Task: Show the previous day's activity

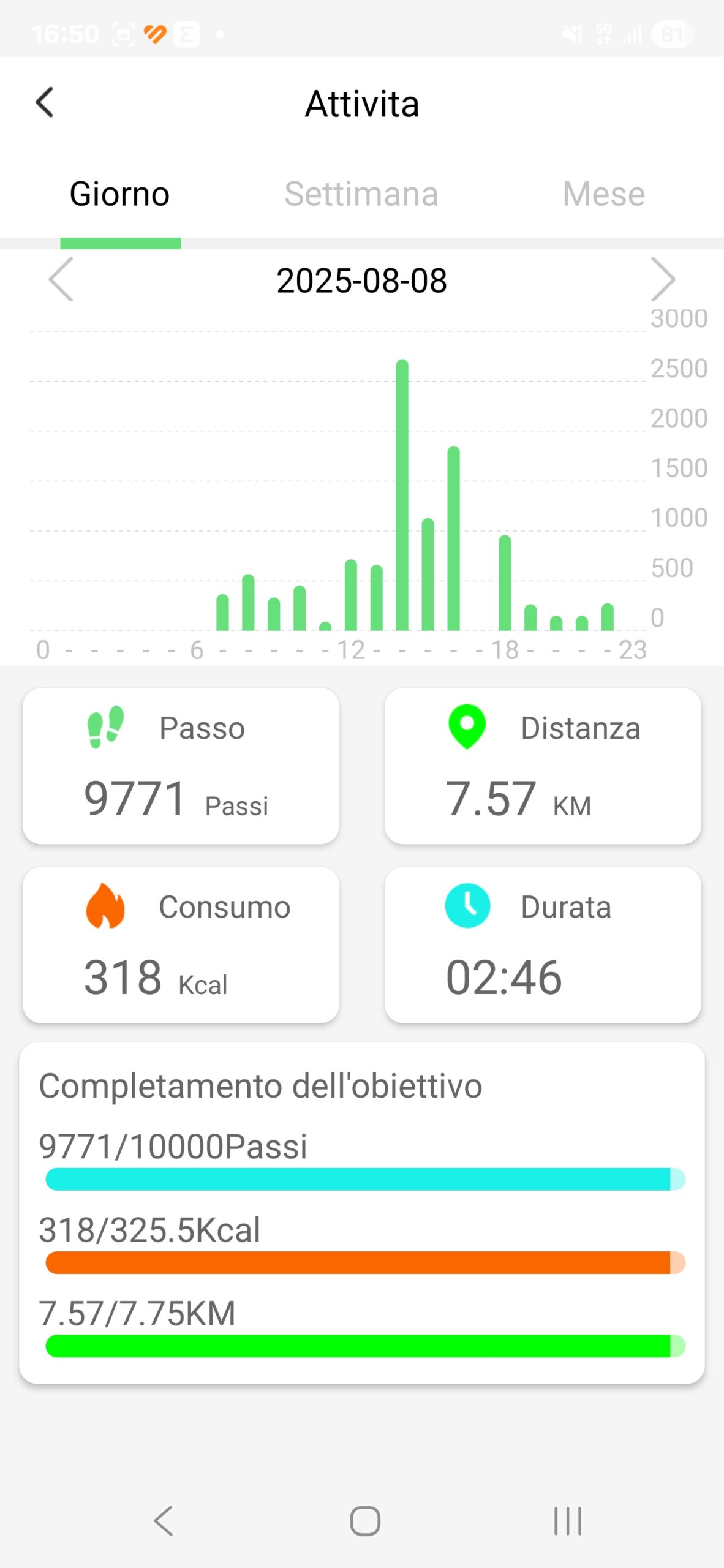Action: pyautogui.click(x=61, y=280)
